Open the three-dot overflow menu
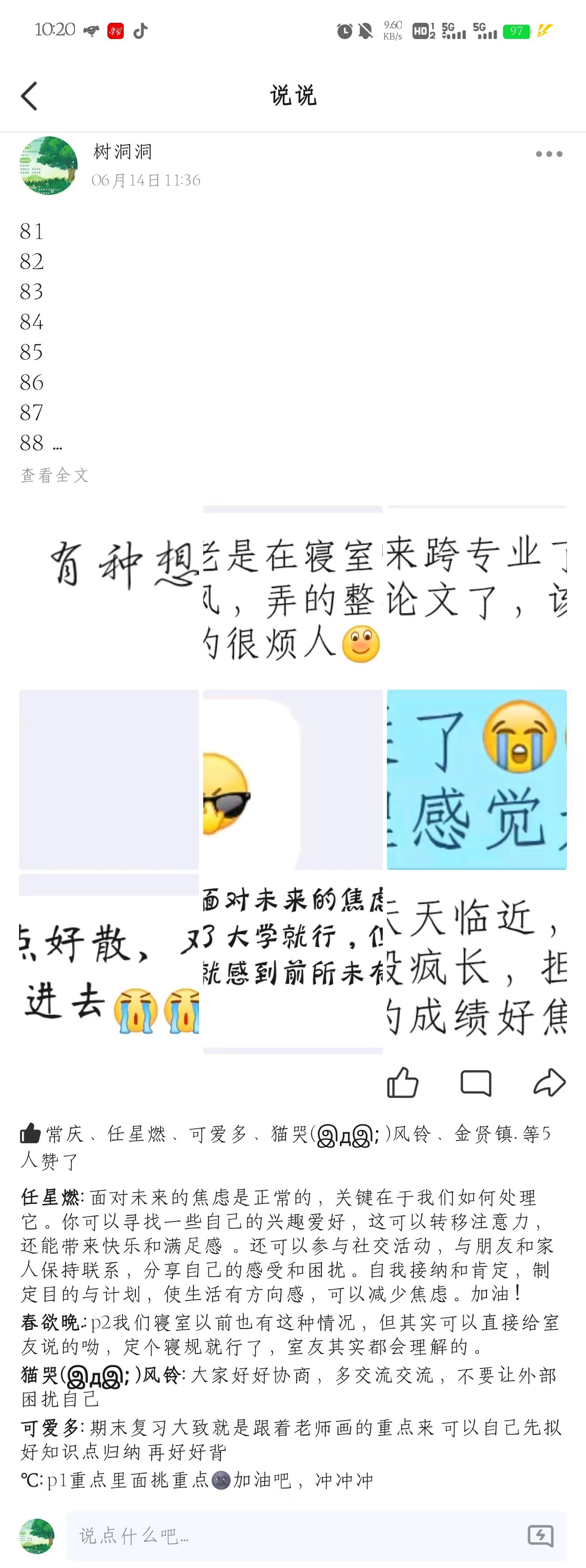This screenshot has height=1568, width=586. pos(548,154)
